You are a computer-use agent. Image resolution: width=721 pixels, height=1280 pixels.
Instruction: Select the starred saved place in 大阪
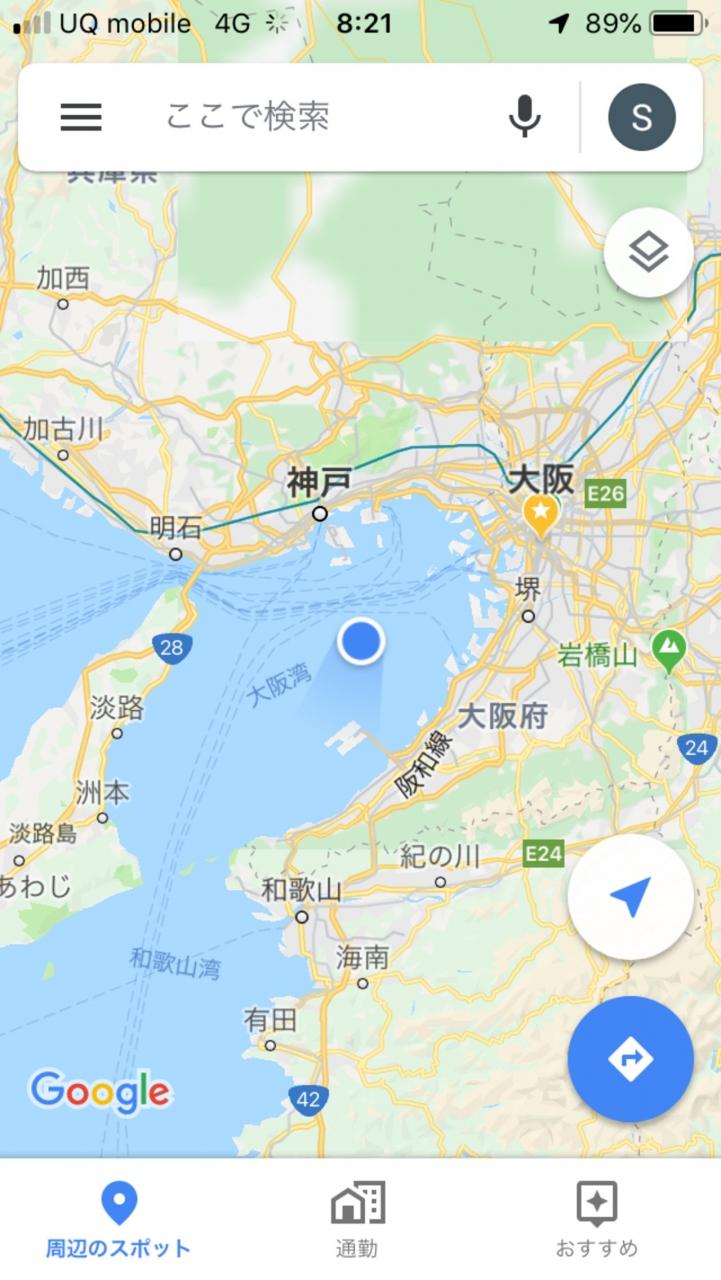click(x=540, y=516)
